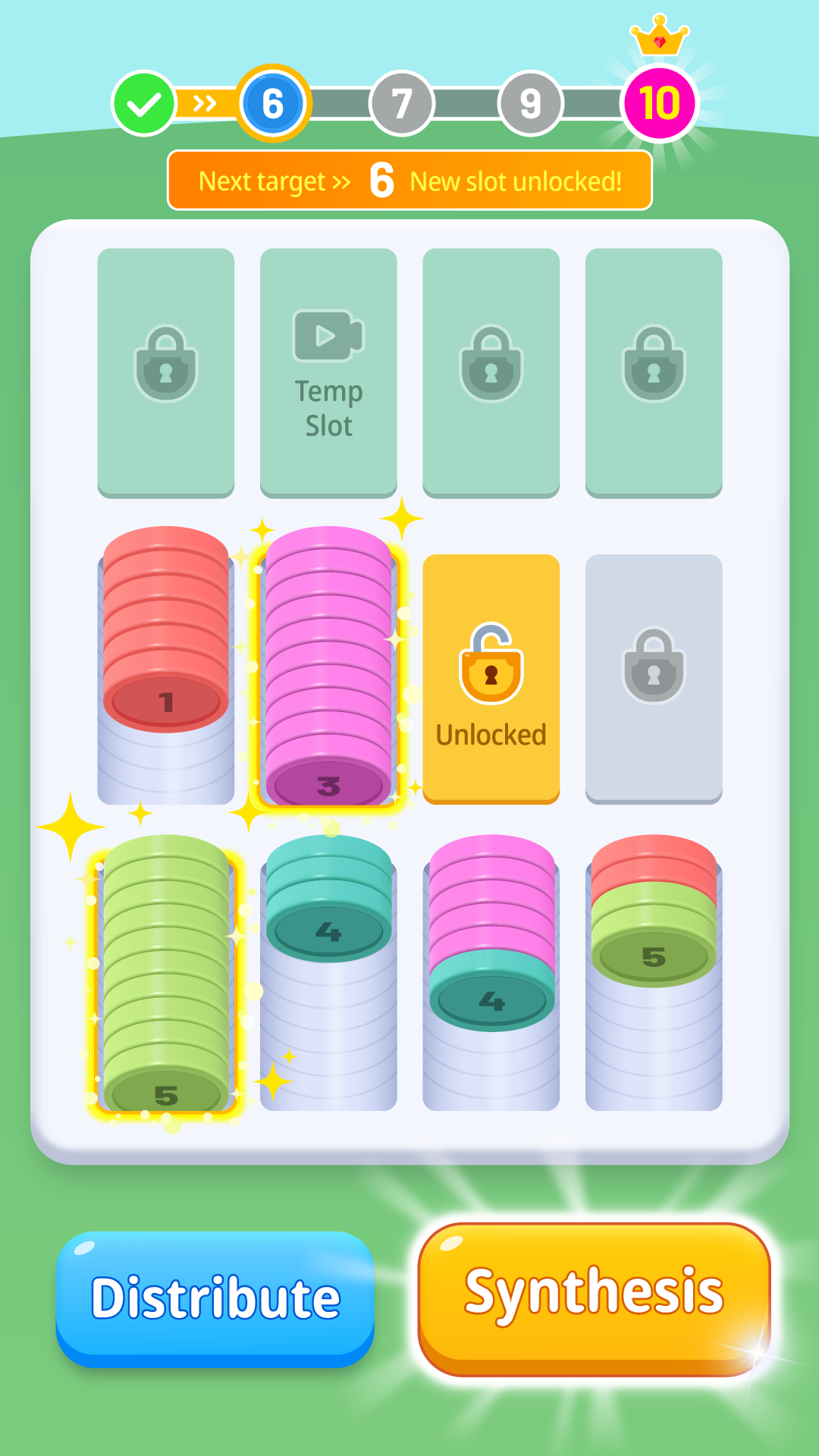Tap the current level 6 progress marker
Image resolution: width=819 pixels, height=1456 pixels.
coord(272,104)
